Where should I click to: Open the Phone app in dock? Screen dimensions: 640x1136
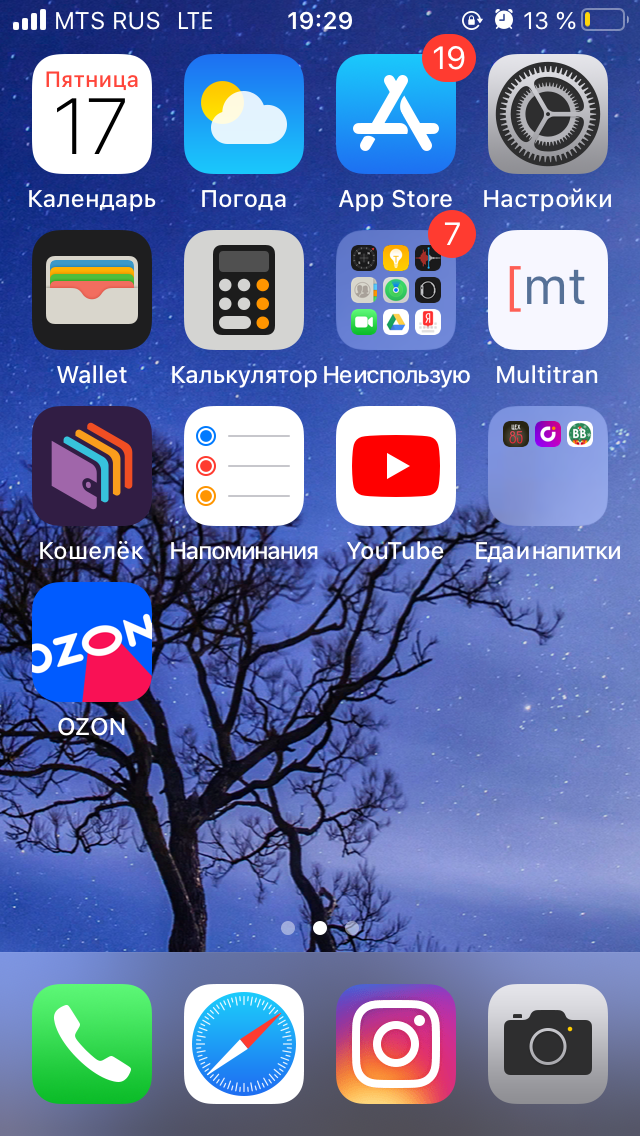92,1044
